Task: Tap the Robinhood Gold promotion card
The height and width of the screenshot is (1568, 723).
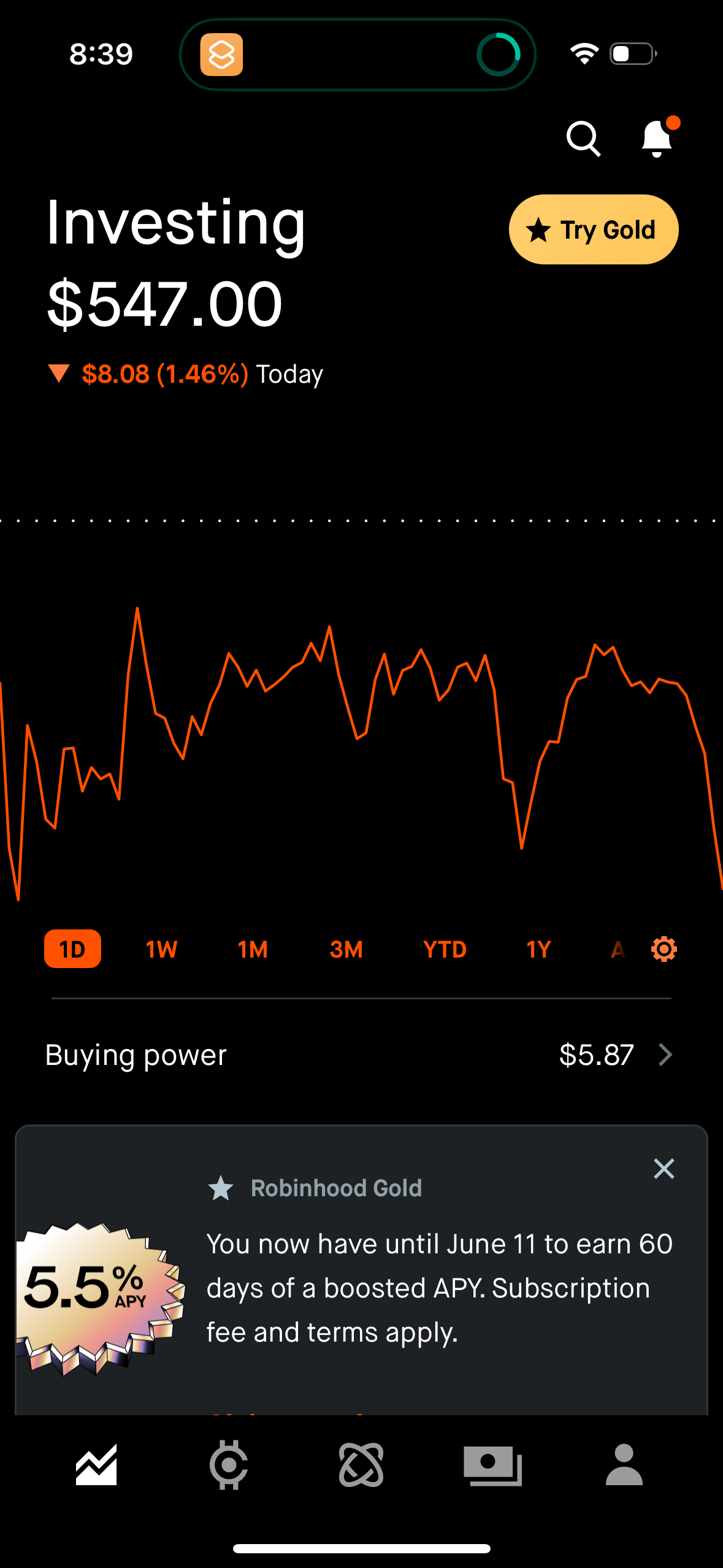Action: (361, 1282)
